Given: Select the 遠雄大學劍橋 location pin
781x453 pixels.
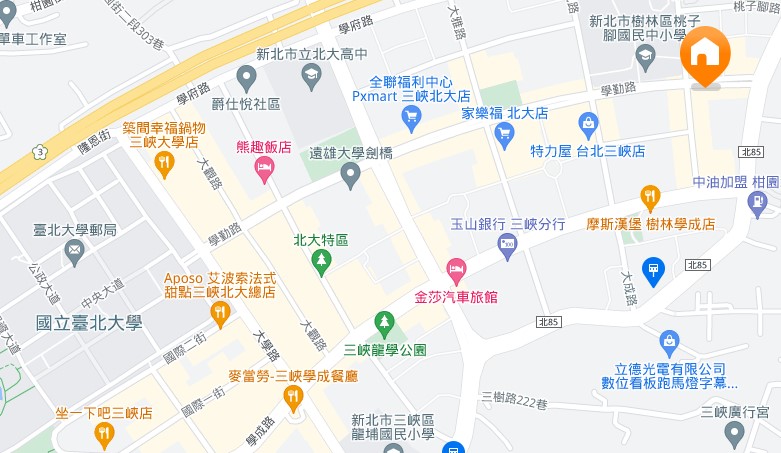Looking at the screenshot, I should (350, 176).
